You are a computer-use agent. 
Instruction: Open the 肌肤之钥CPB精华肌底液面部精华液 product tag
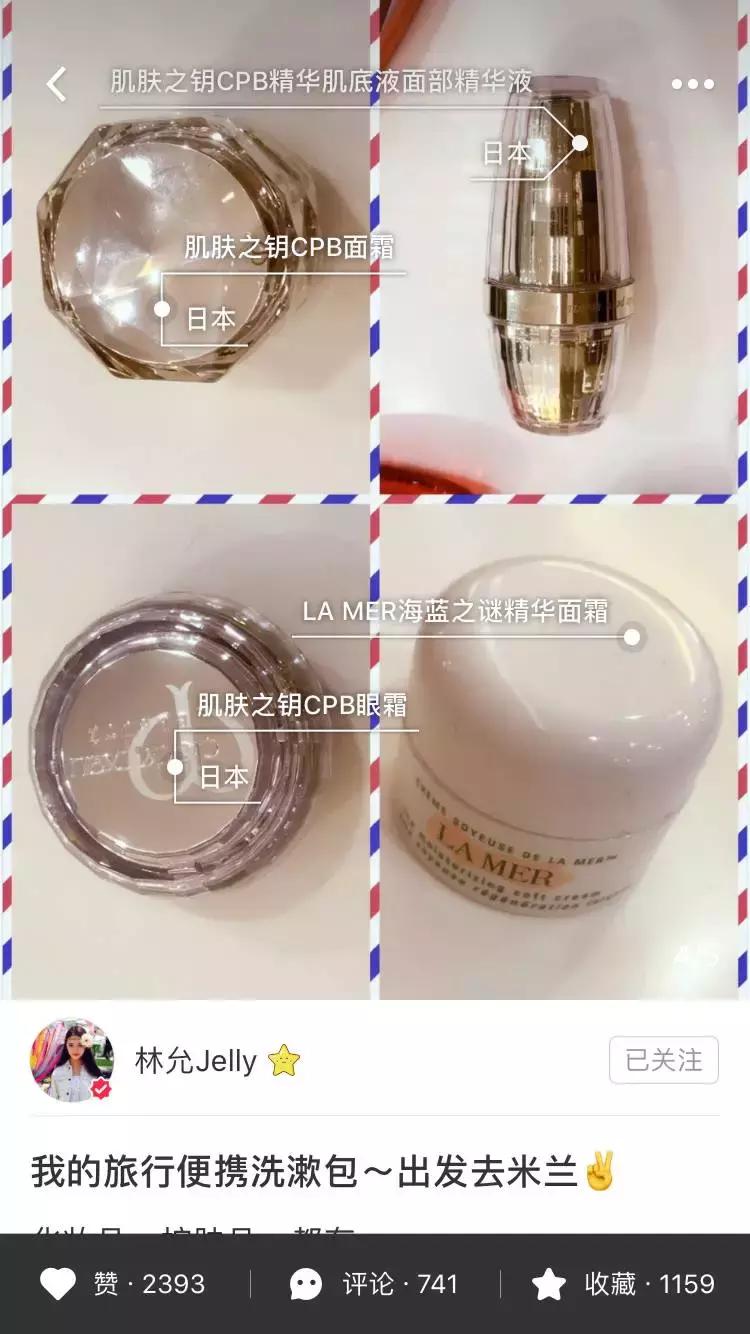point(321,82)
